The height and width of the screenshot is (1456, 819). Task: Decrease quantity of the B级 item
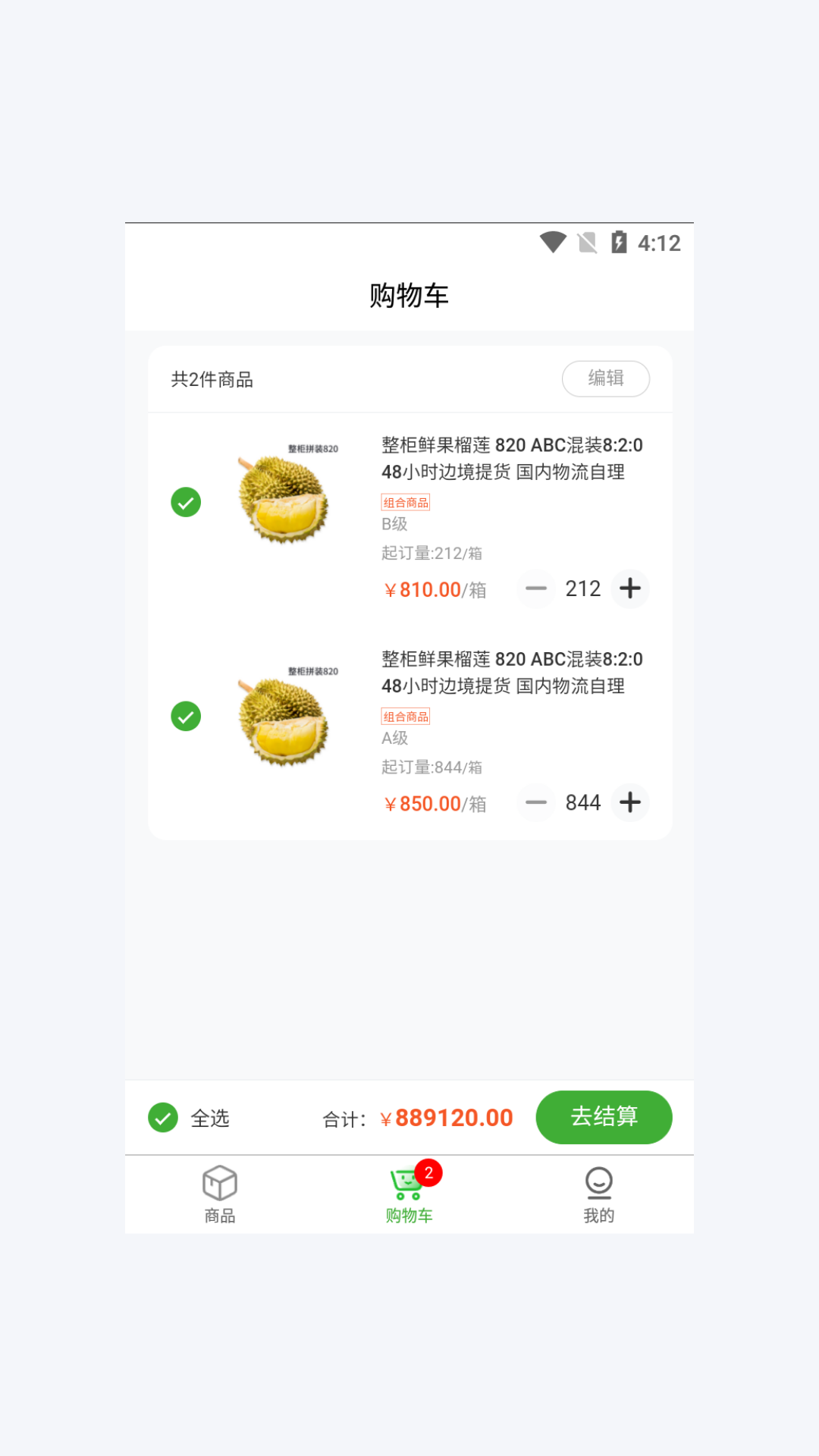pyautogui.click(x=536, y=588)
